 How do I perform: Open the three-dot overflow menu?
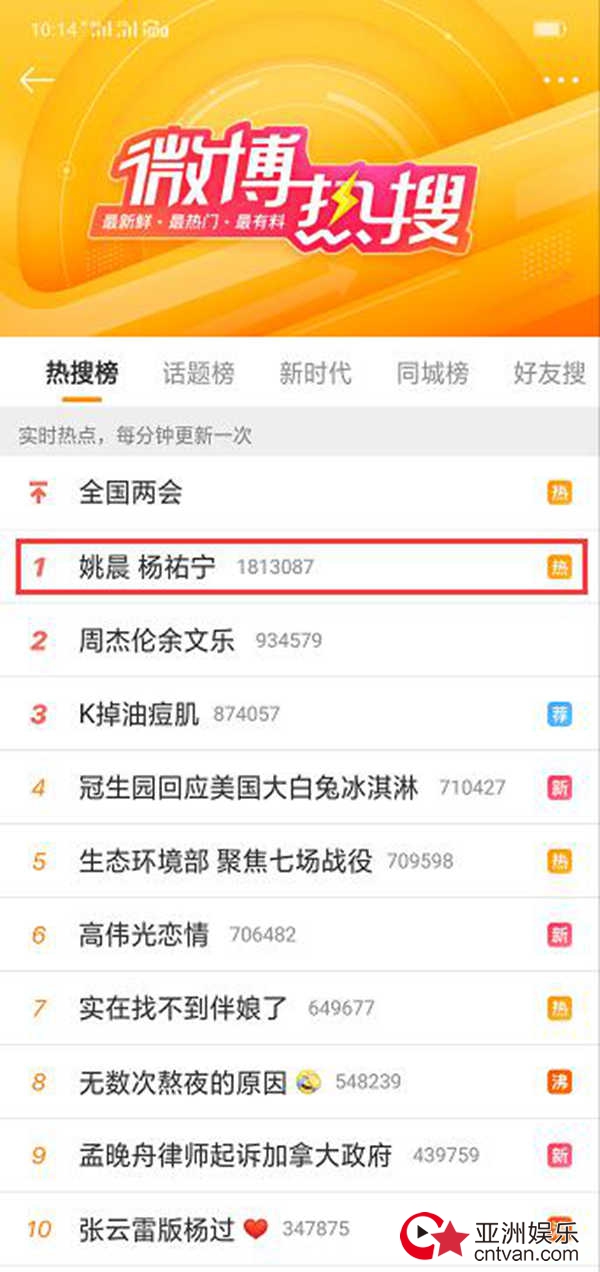(561, 80)
